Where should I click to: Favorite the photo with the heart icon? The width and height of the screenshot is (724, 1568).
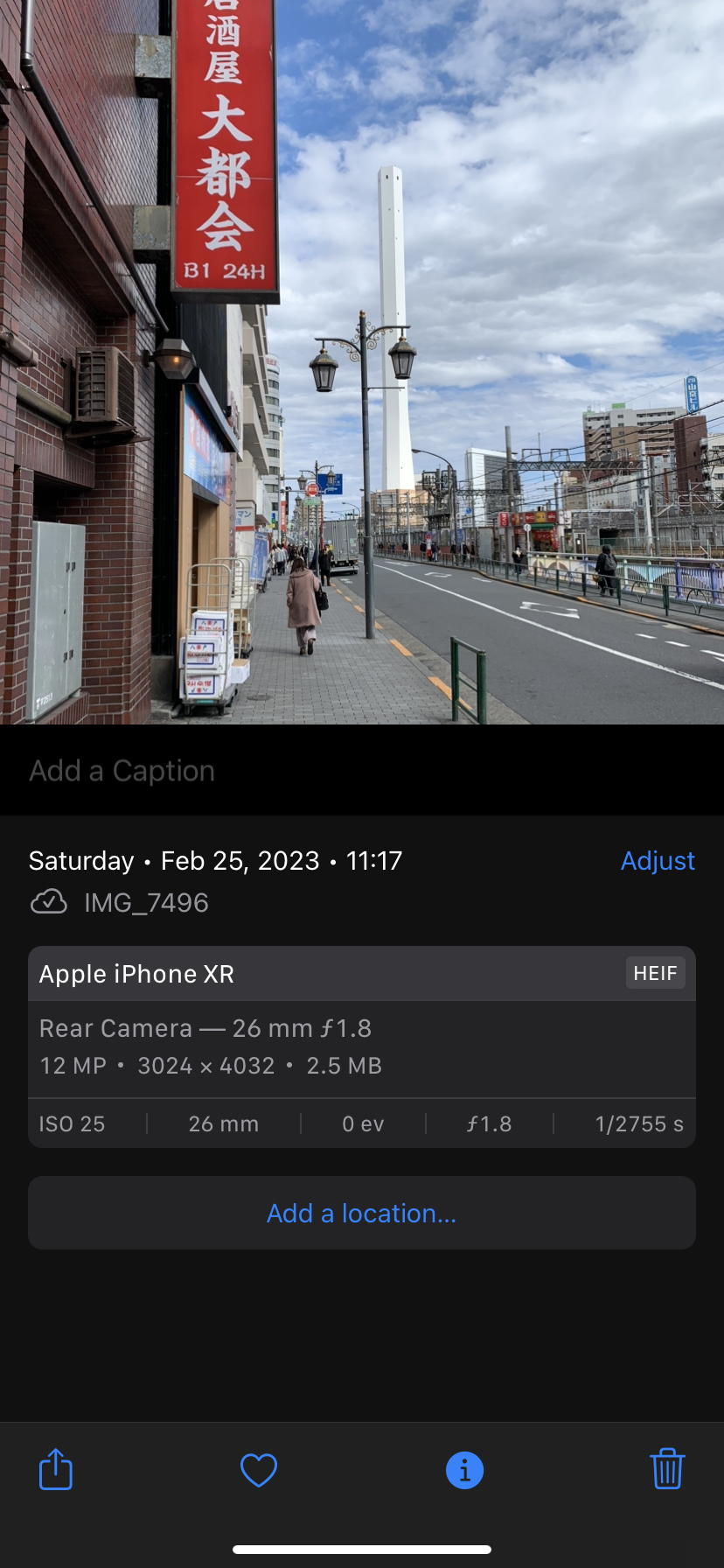[259, 1470]
